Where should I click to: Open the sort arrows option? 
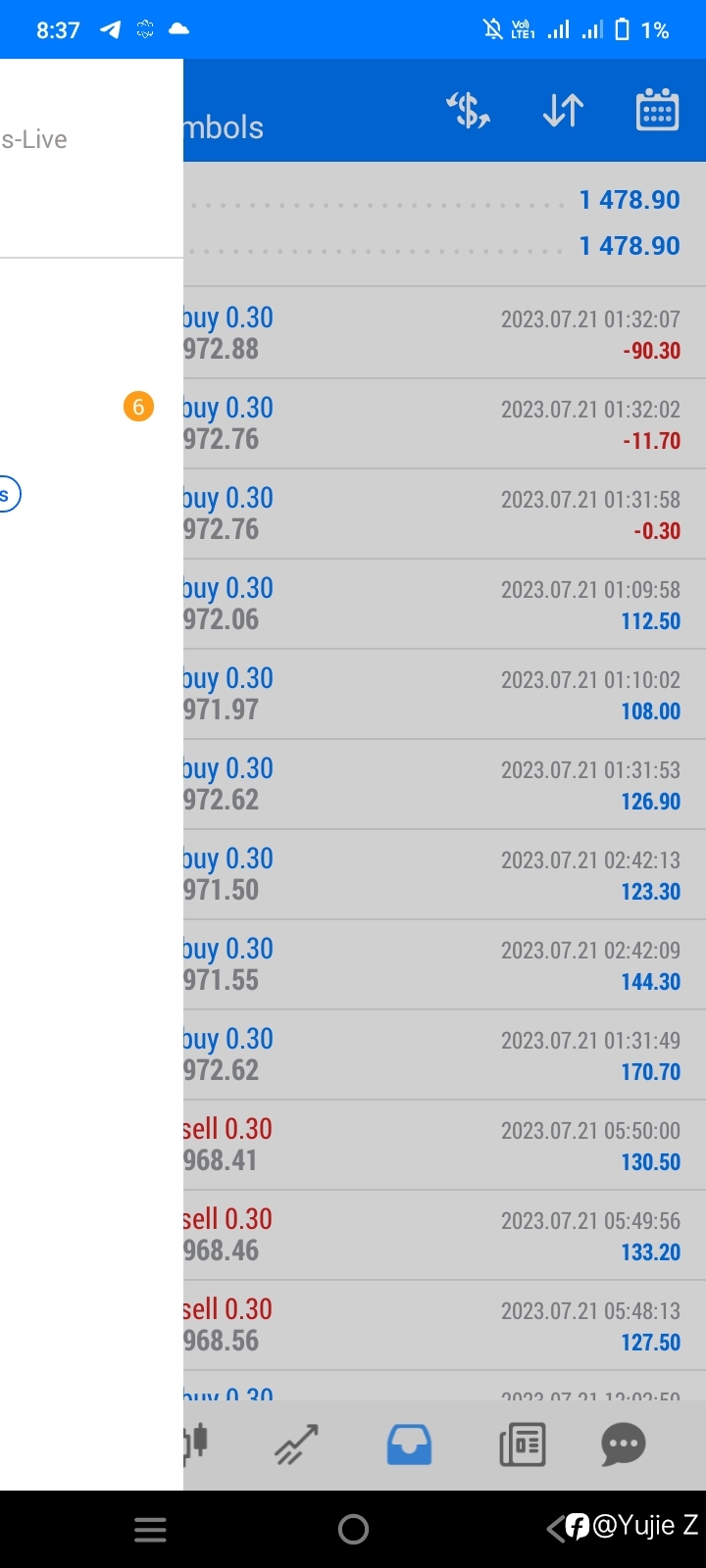click(563, 111)
